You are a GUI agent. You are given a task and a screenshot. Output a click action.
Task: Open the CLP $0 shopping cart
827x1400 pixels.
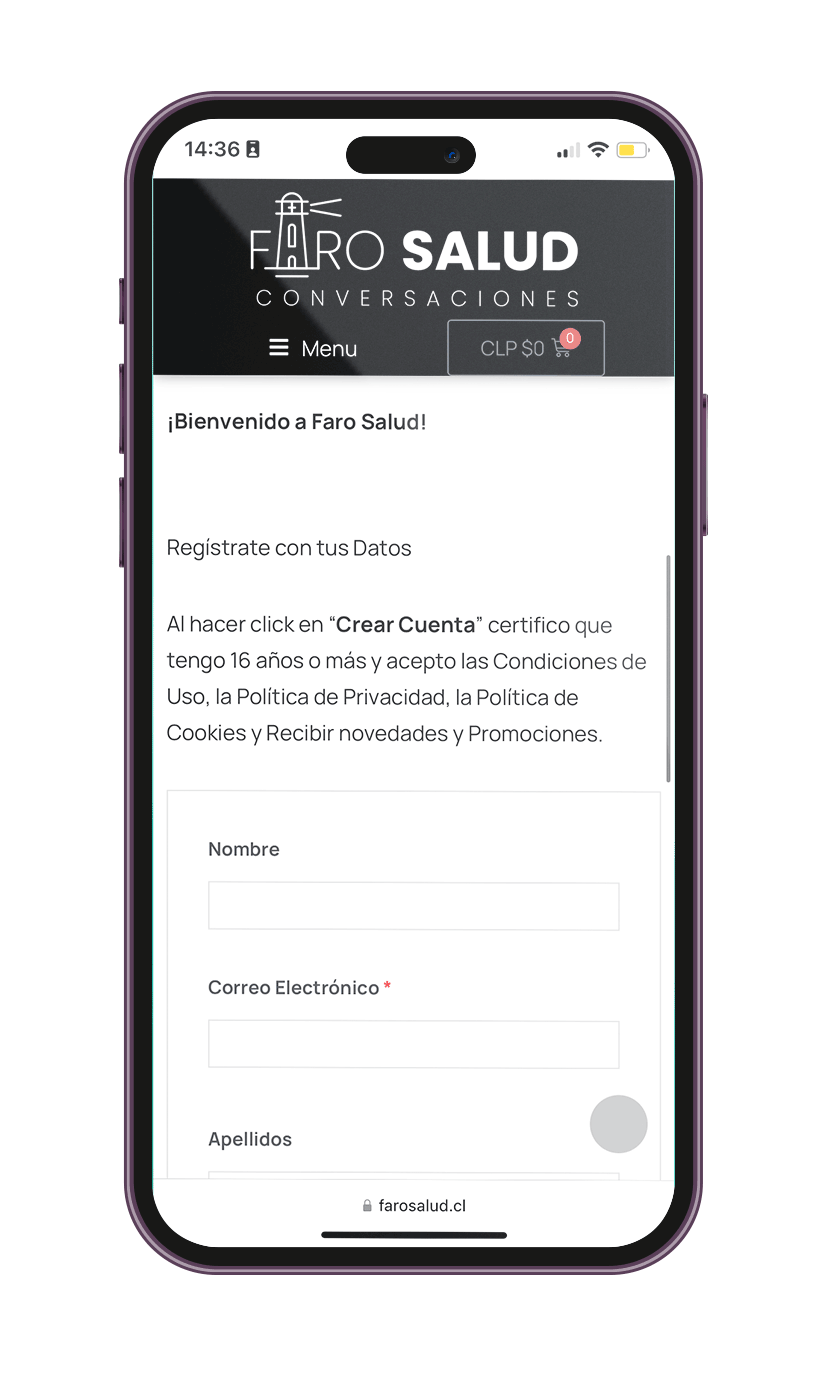point(526,348)
